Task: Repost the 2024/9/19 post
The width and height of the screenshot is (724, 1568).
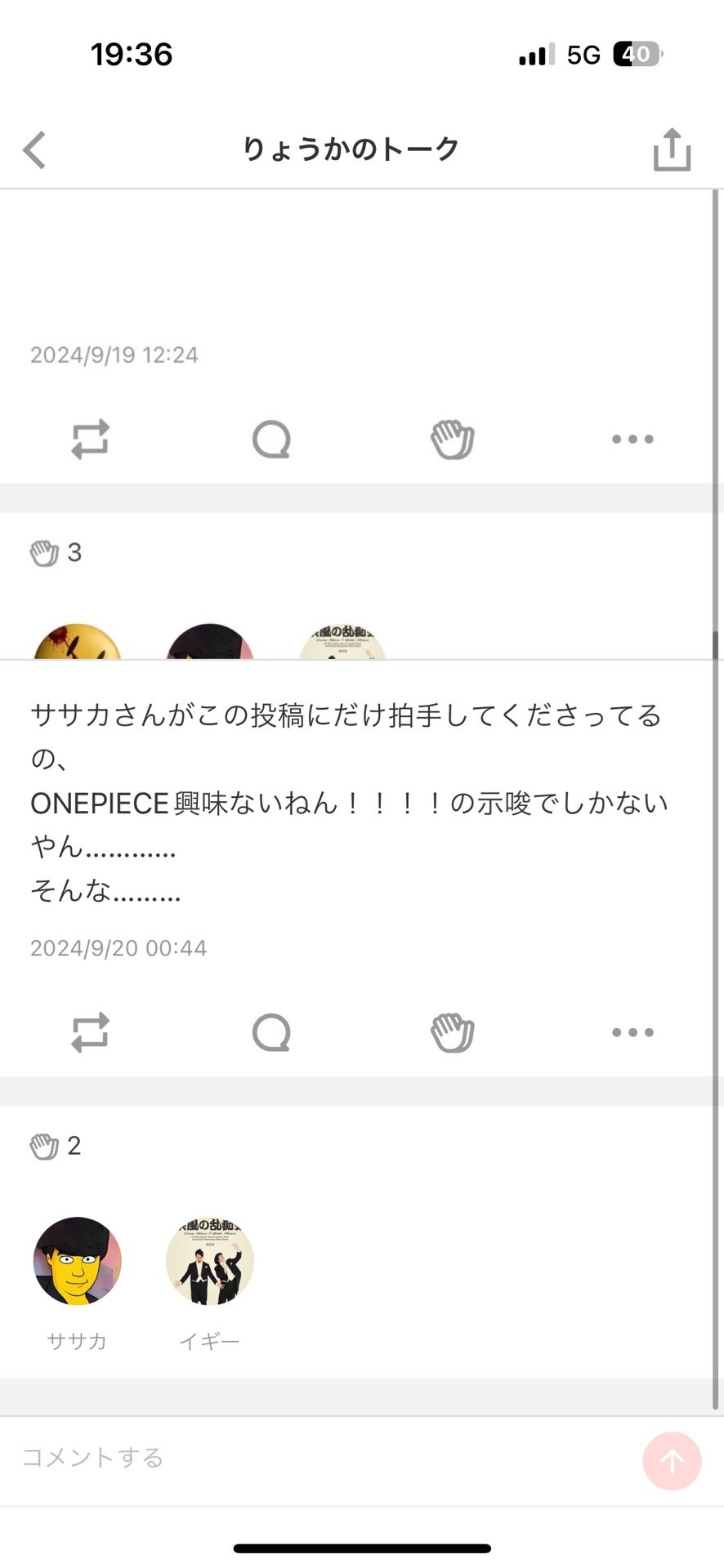Action: 90,439
